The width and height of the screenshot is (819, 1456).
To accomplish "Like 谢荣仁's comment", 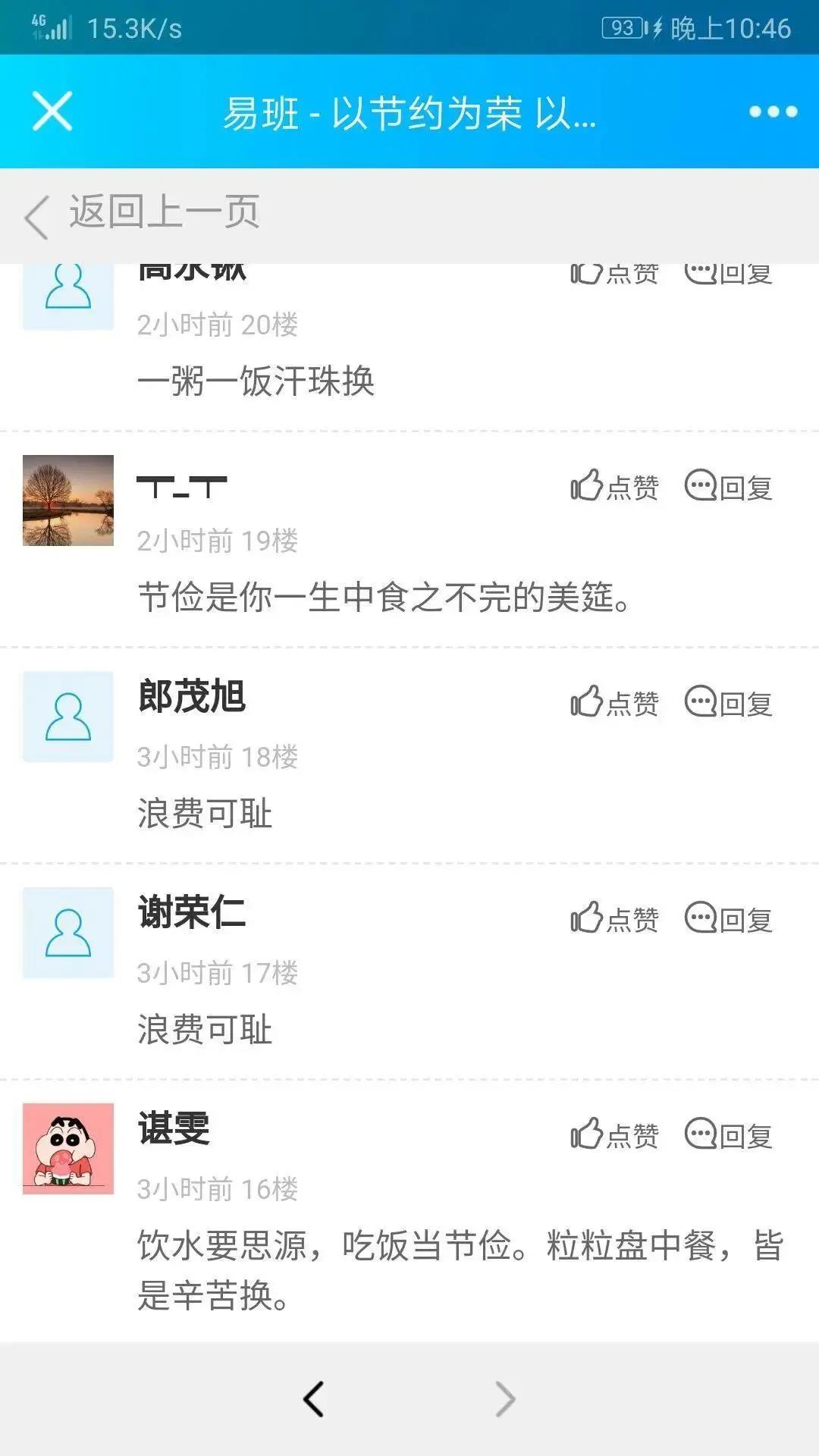I will (x=614, y=919).
